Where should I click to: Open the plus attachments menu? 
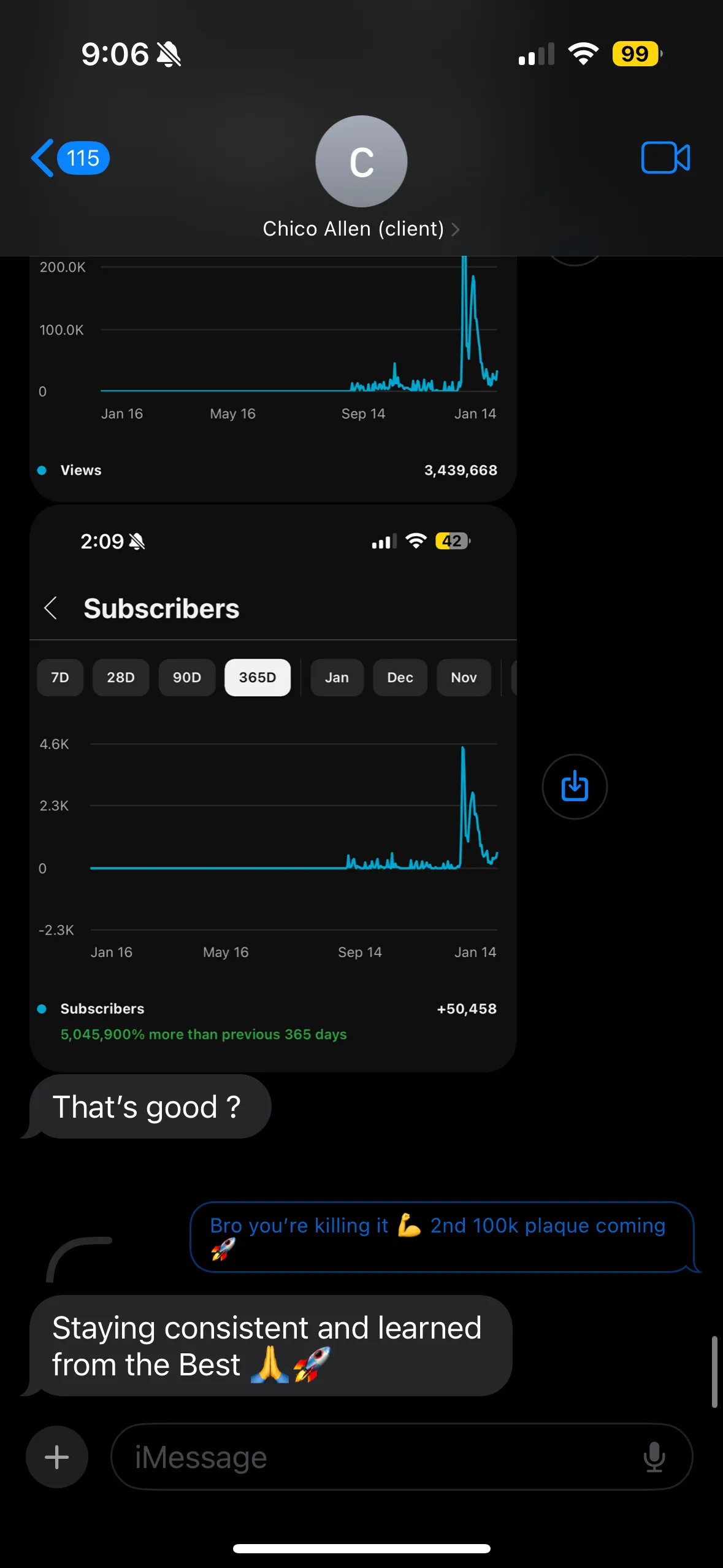tap(57, 1457)
